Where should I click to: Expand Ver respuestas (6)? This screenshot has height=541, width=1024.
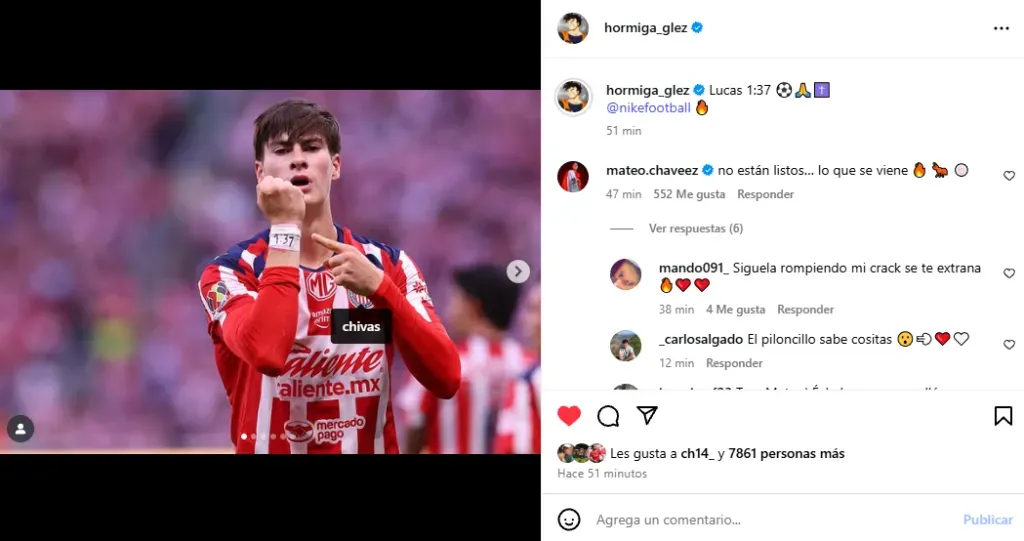tap(695, 229)
